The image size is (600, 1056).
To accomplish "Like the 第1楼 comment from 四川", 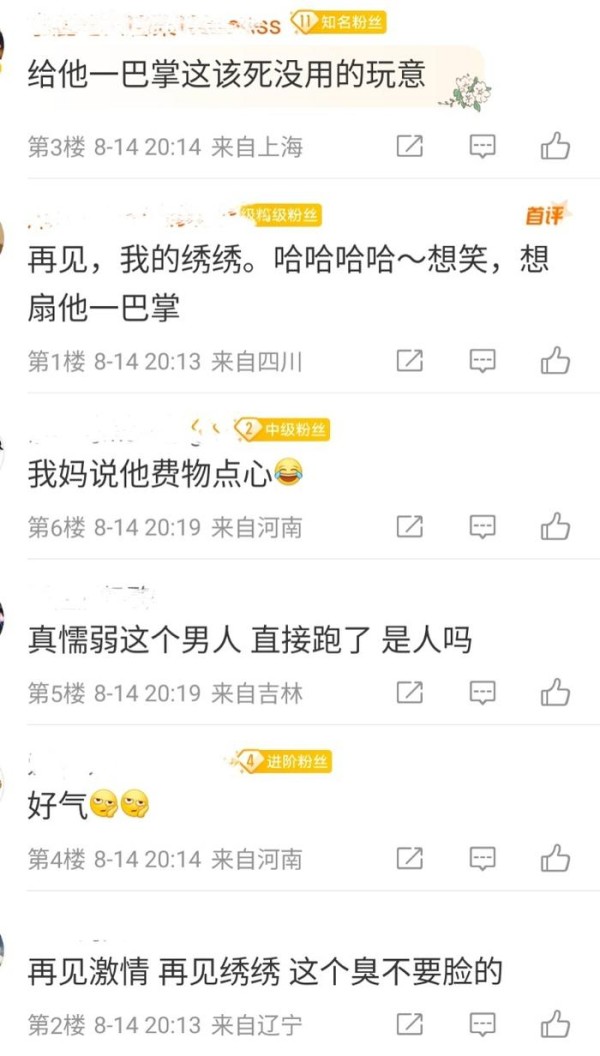I will [555, 361].
